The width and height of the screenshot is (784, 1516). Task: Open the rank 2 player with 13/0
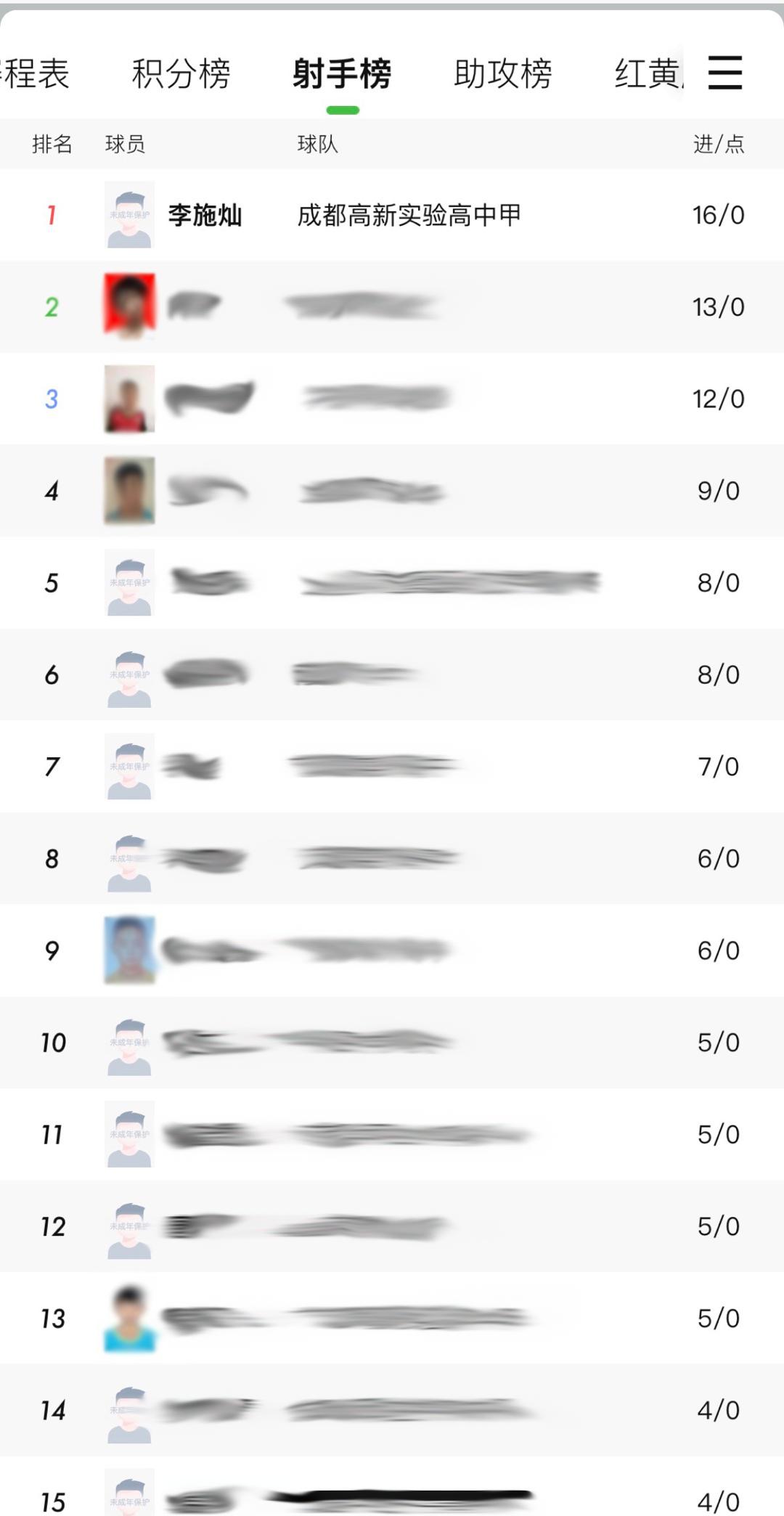[x=392, y=307]
